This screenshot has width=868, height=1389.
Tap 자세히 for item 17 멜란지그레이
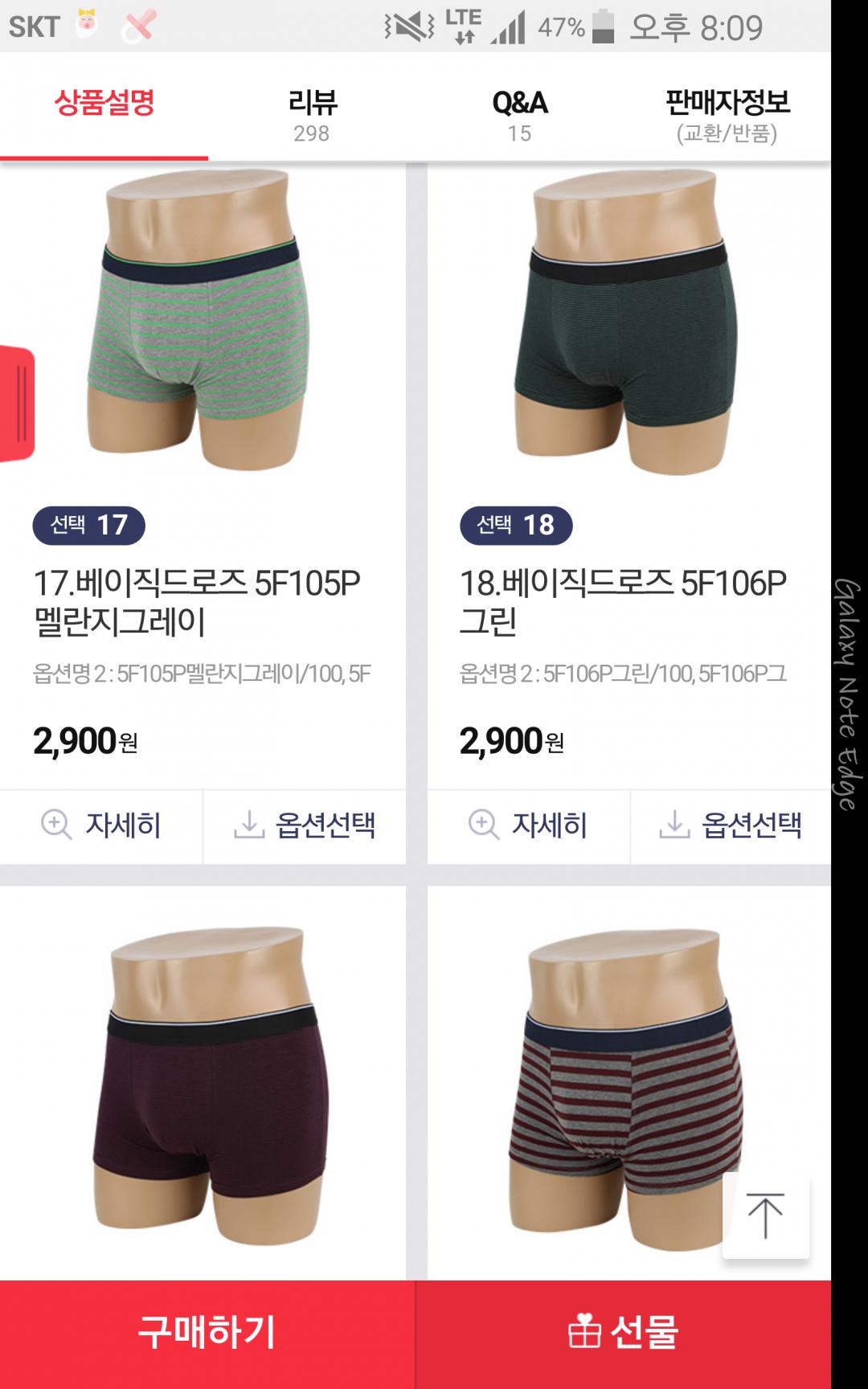coord(101,826)
